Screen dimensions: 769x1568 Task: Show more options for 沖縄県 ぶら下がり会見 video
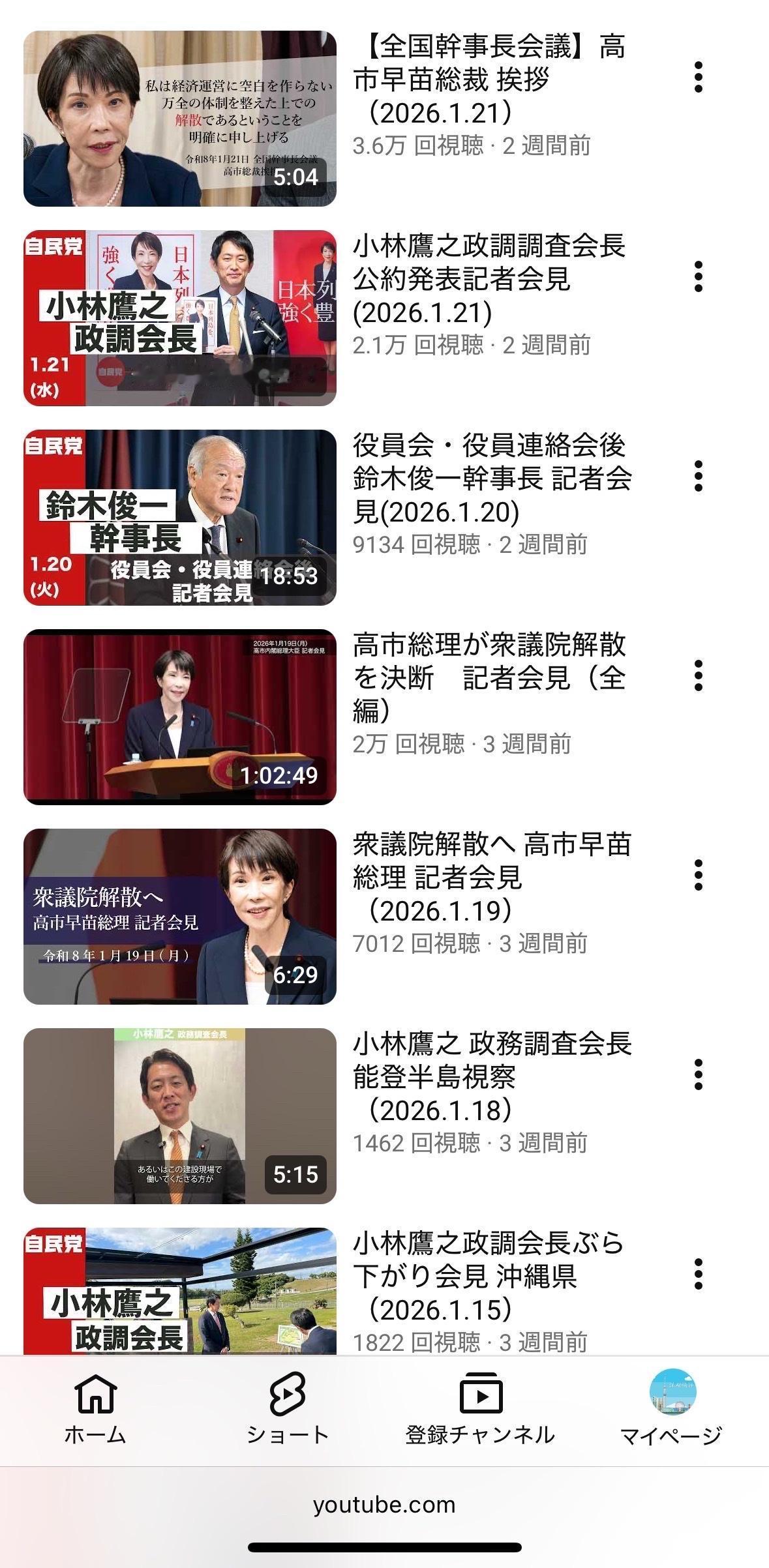[698, 1275]
